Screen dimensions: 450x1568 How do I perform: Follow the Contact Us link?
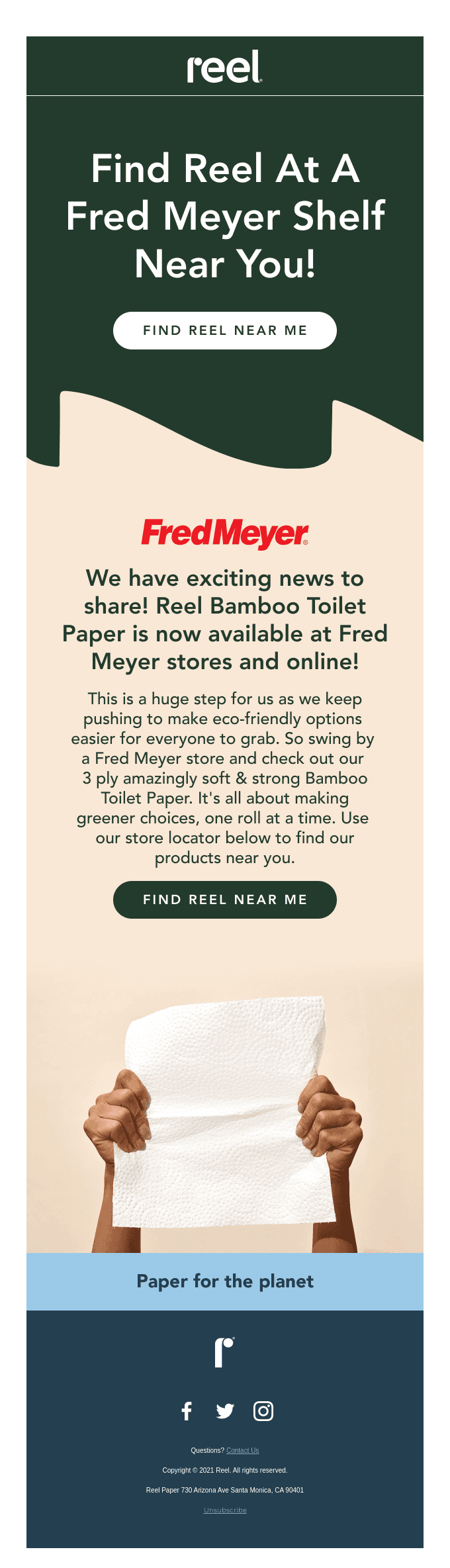(243, 1450)
